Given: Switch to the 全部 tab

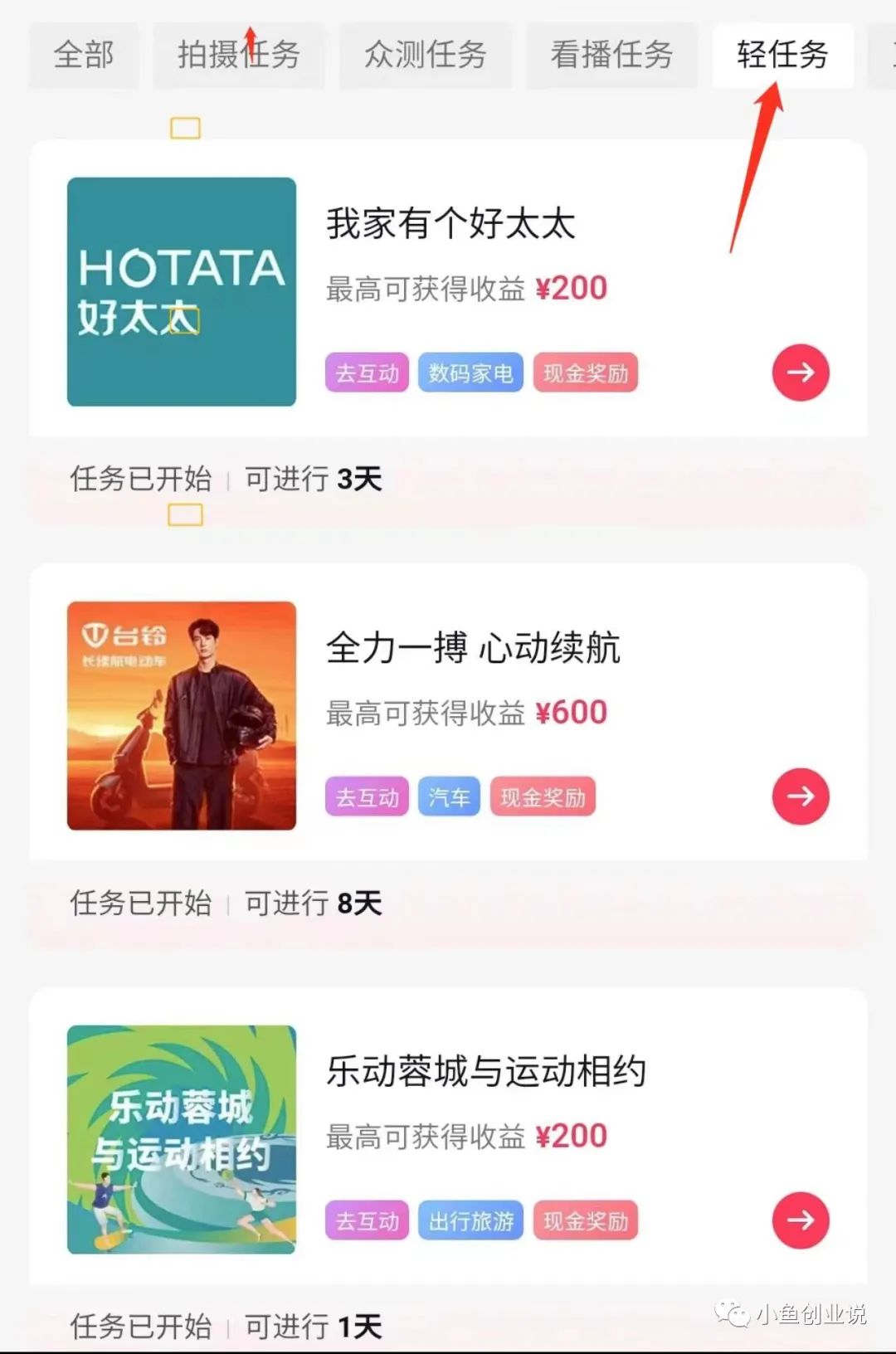Looking at the screenshot, I should 83,55.
